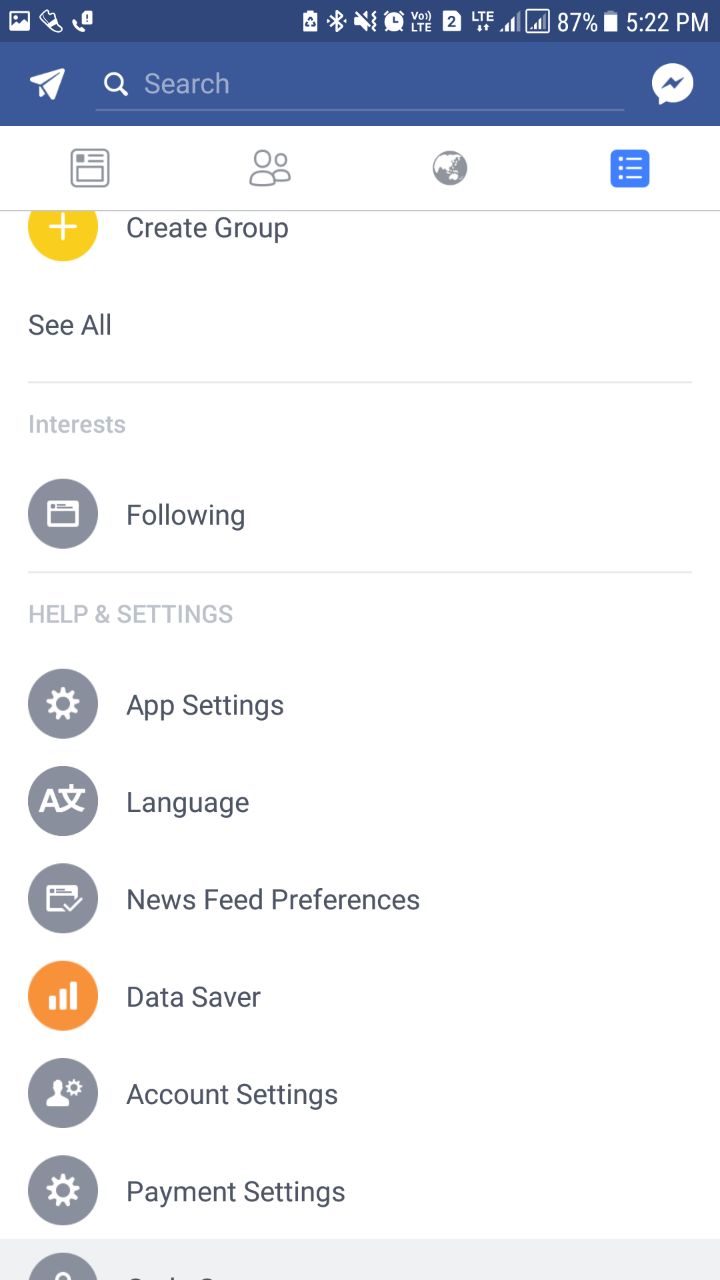This screenshot has height=1280, width=720.
Task: Tap the News Feed tab icon
Action: (90, 167)
